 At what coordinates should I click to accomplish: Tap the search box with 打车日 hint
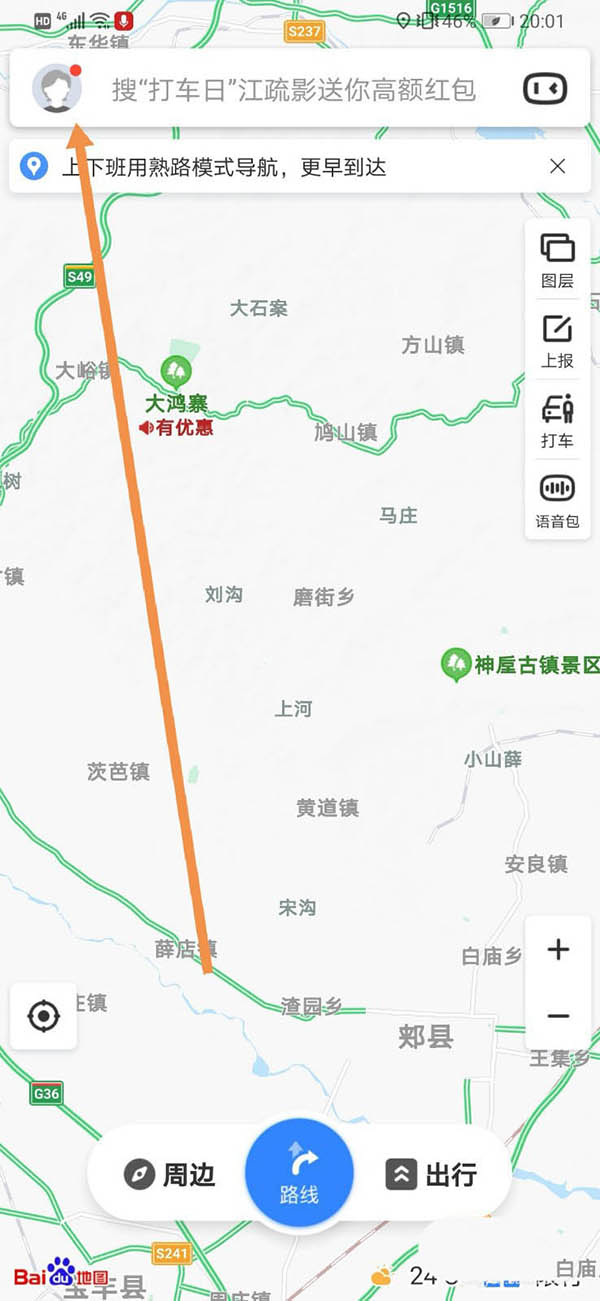(293, 91)
